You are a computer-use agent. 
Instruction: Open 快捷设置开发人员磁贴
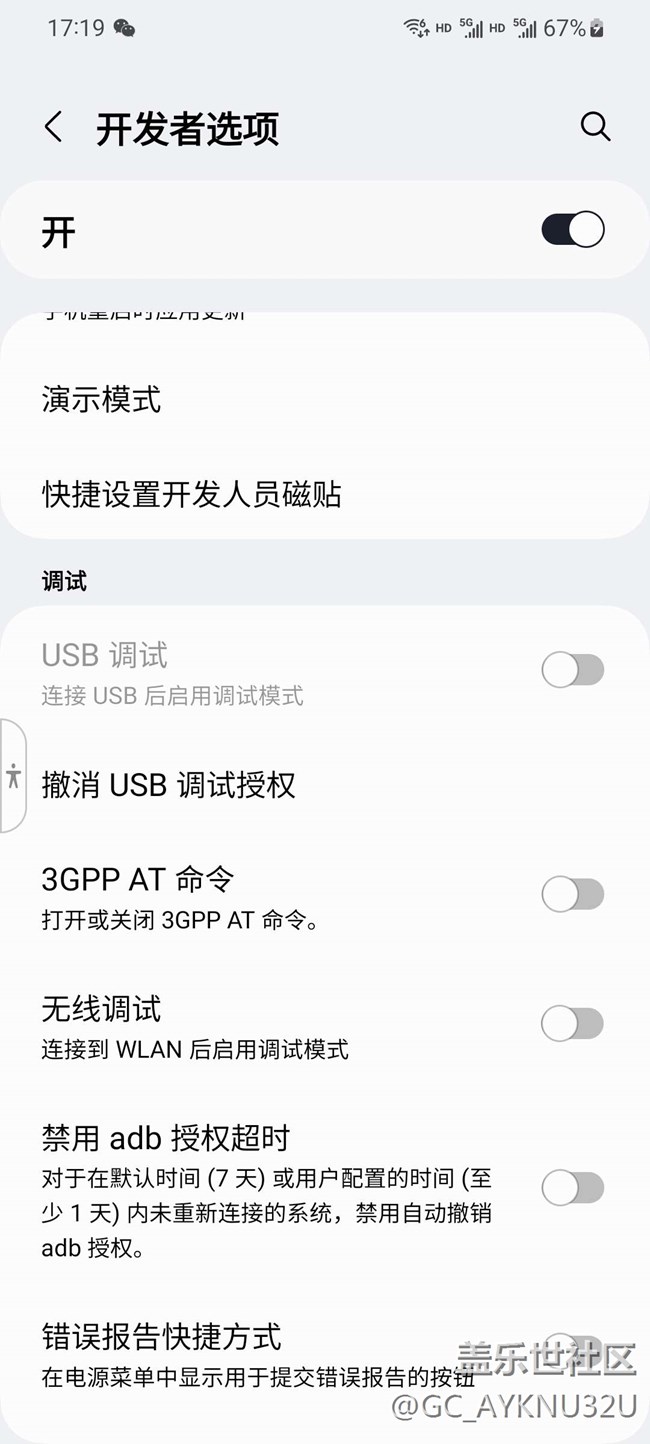(x=192, y=494)
